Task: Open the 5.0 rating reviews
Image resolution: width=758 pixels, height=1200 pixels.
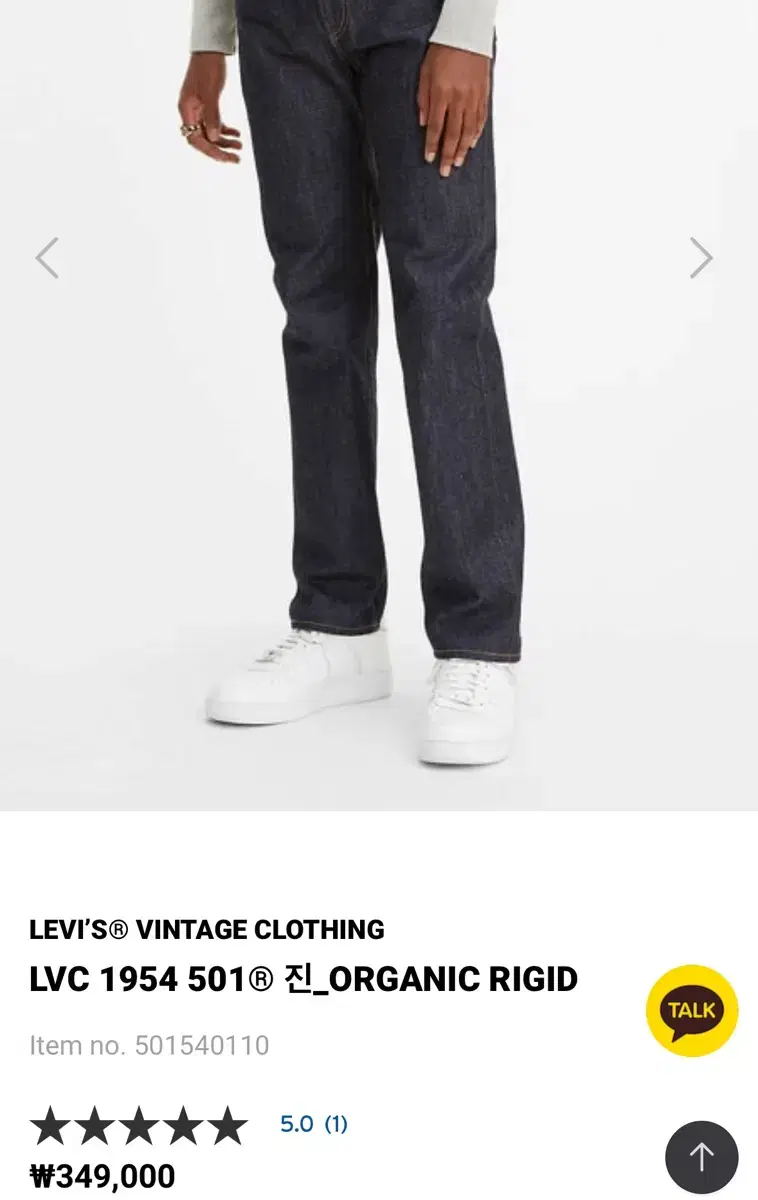Action: 313,1124
